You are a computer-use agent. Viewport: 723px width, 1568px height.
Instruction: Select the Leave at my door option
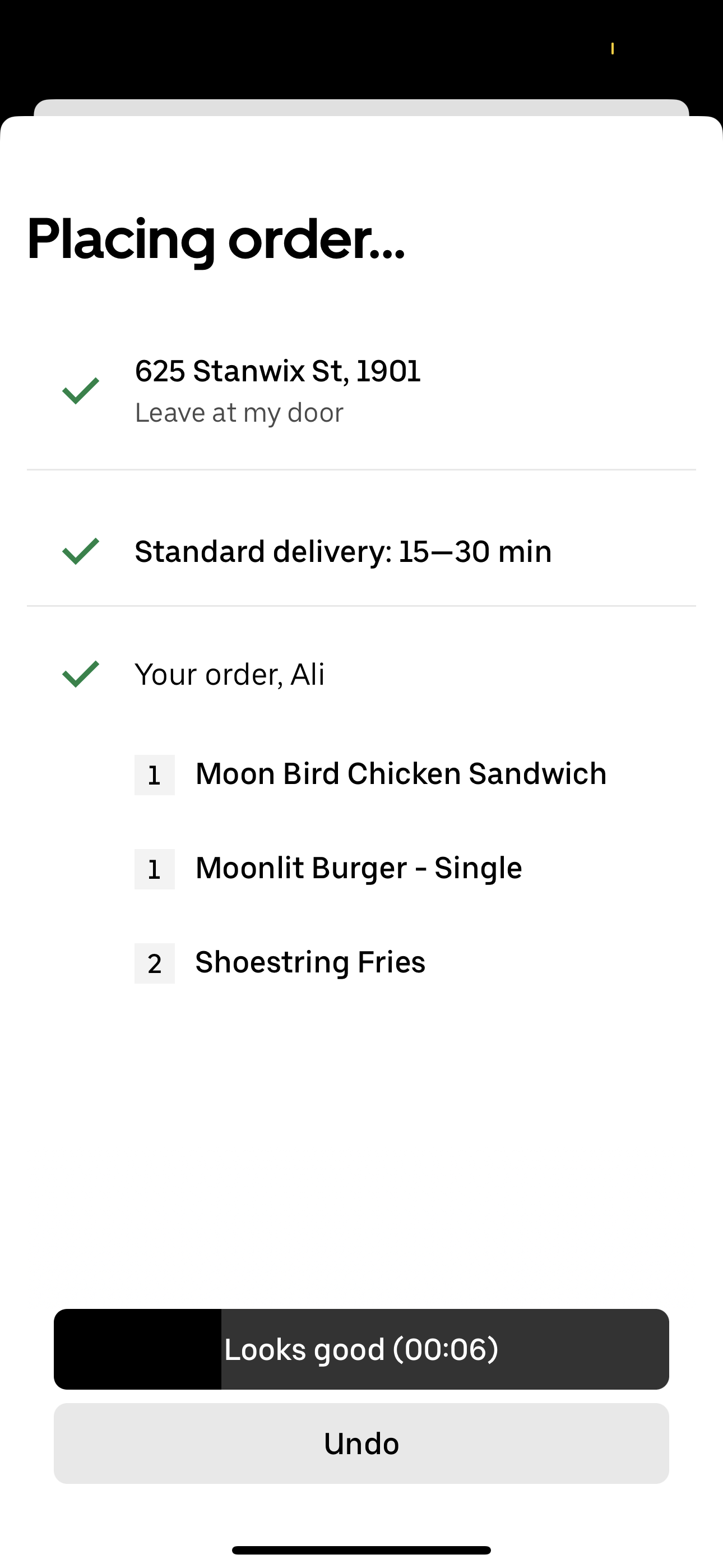pyautogui.click(x=239, y=412)
